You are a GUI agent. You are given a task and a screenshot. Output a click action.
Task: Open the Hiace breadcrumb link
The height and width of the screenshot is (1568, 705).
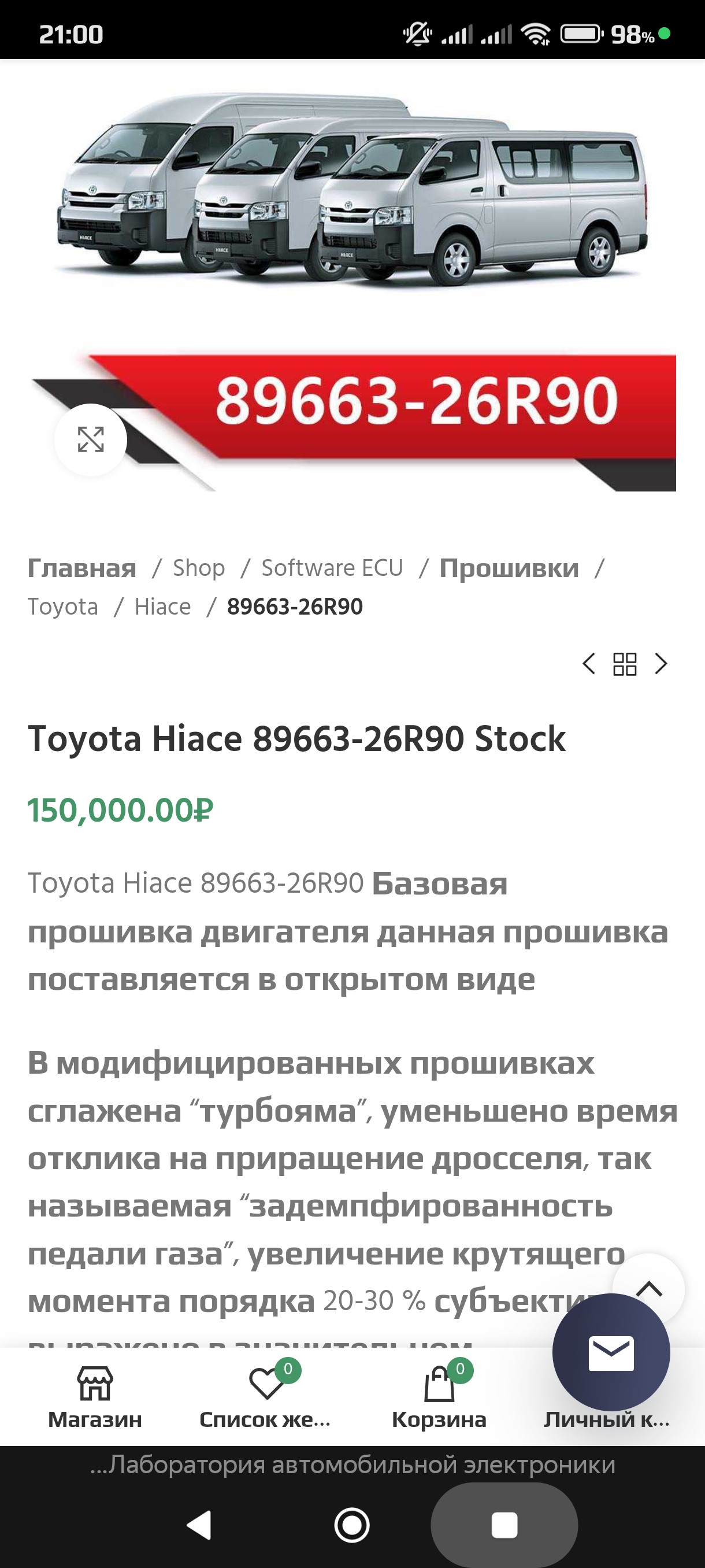click(162, 607)
